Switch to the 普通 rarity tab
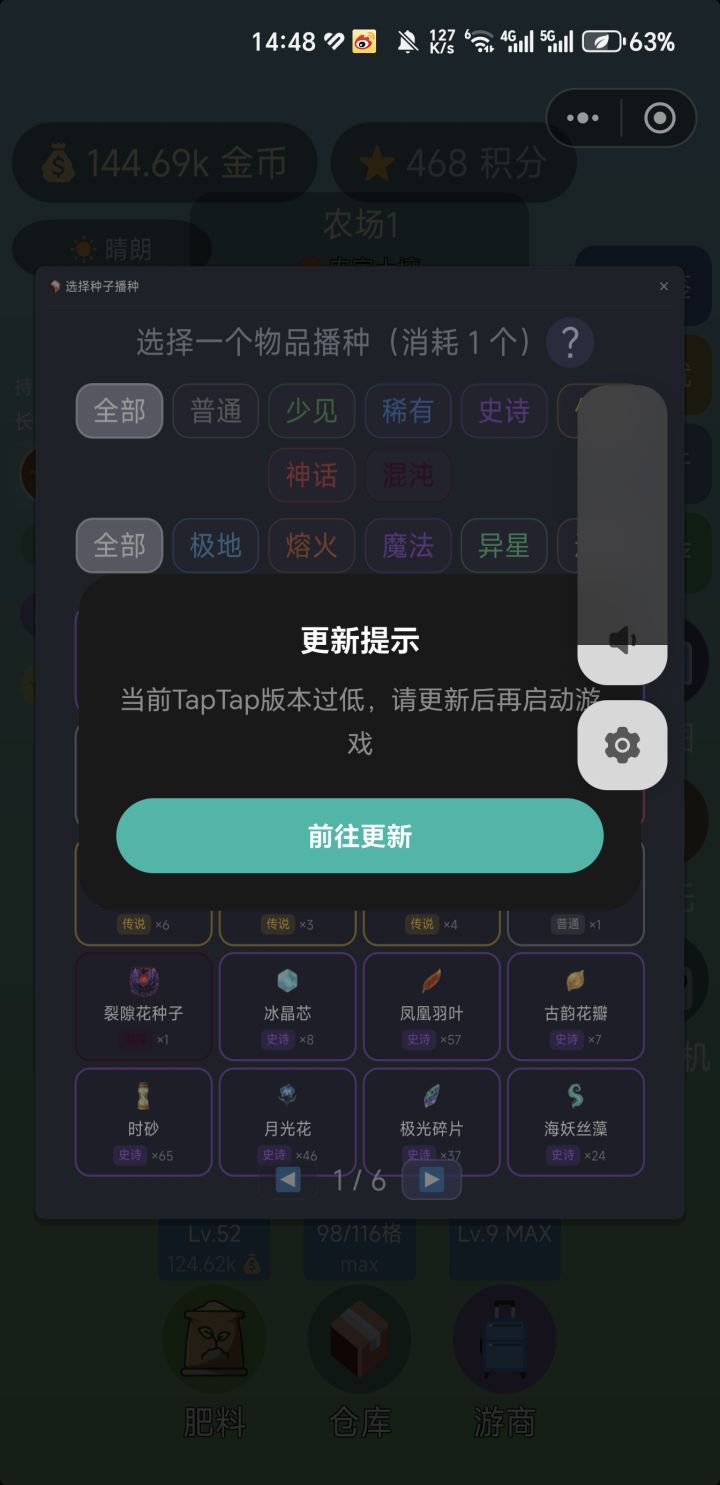This screenshot has height=1485, width=720. (x=215, y=411)
